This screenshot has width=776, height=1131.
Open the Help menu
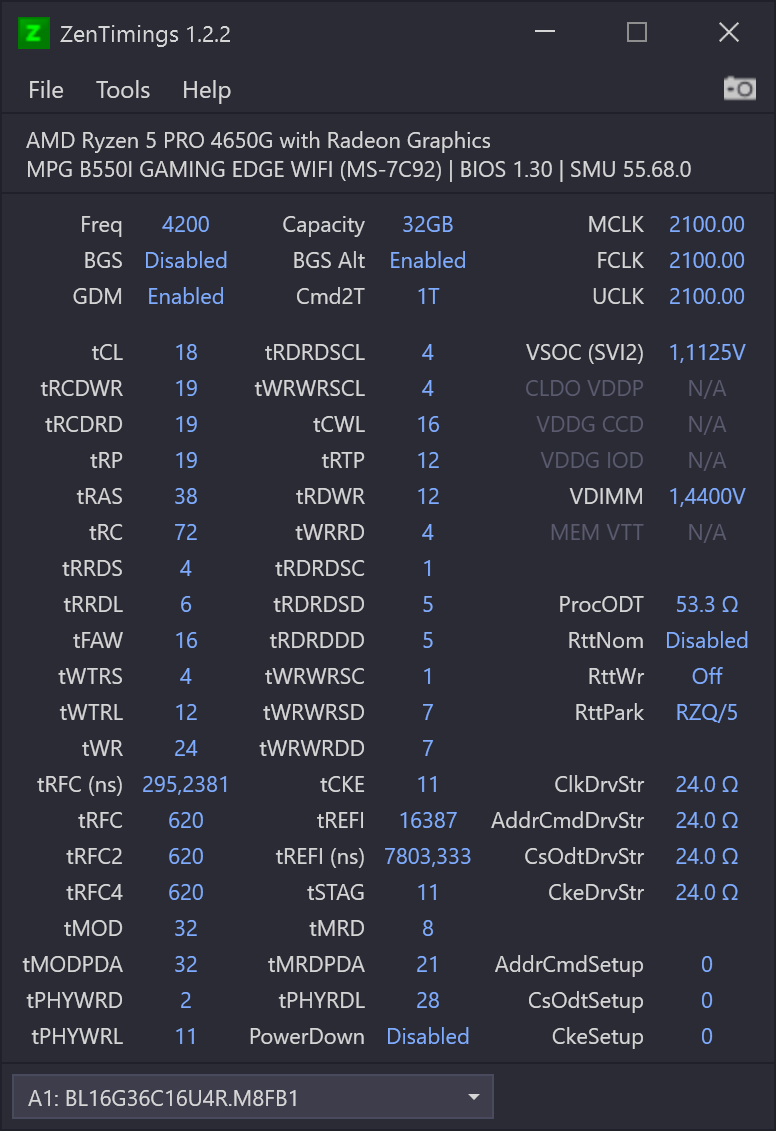[x=206, y=90]
